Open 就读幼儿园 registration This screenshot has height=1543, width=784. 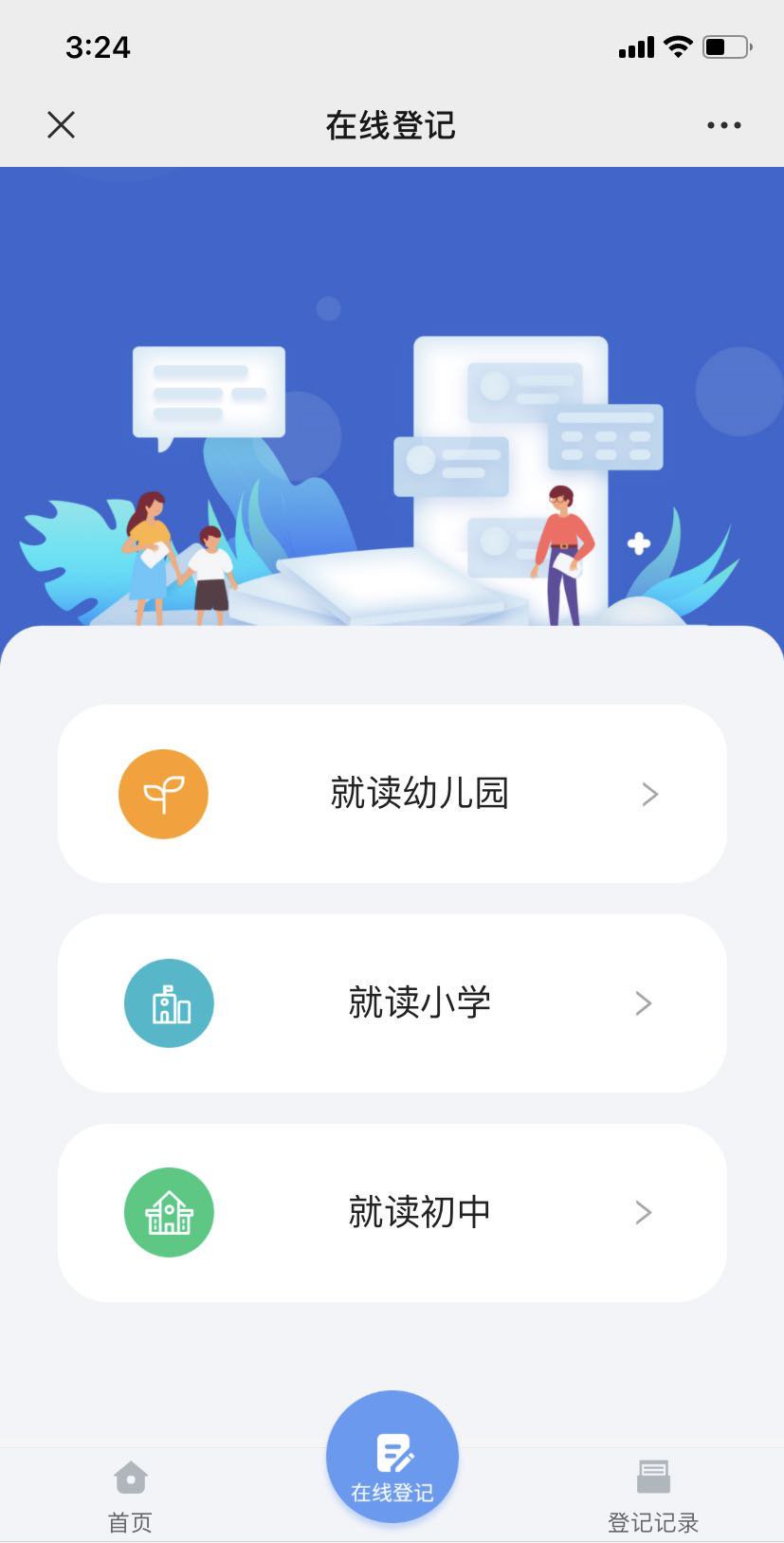pyautogui.click(x=392, y=794)
